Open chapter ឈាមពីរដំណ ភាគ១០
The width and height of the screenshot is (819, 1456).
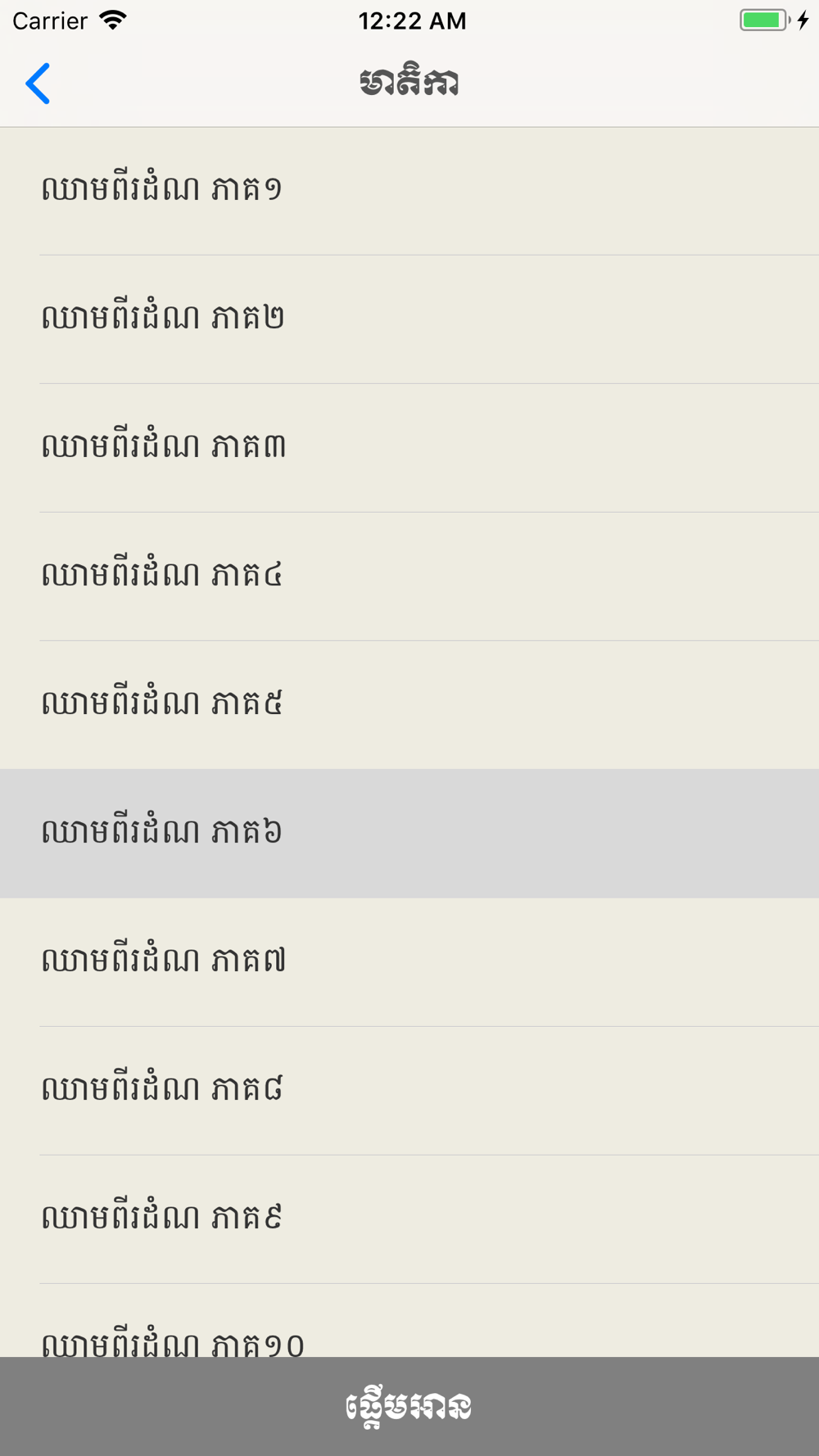409,1321
